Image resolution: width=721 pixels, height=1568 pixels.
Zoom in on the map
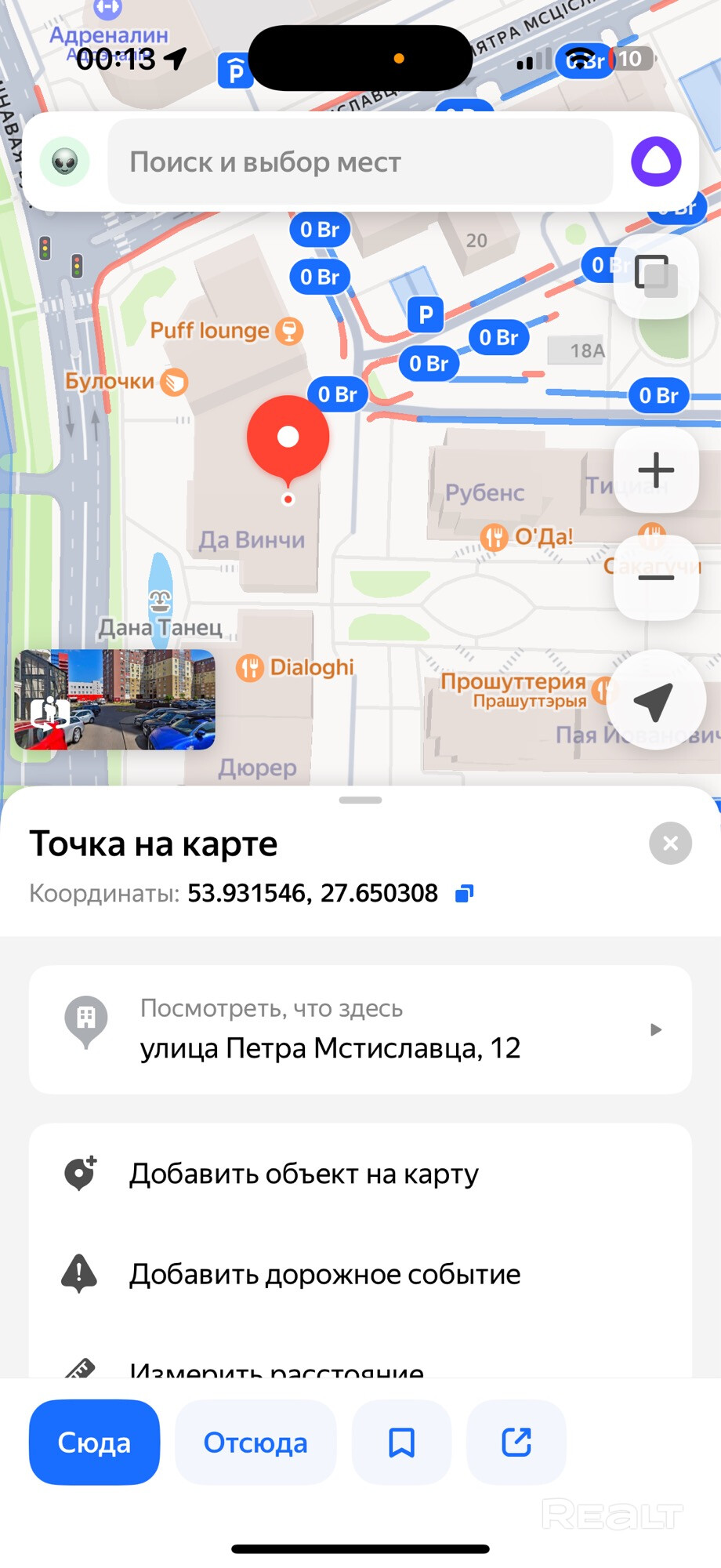pyautogui.click(x=656, y=470)
